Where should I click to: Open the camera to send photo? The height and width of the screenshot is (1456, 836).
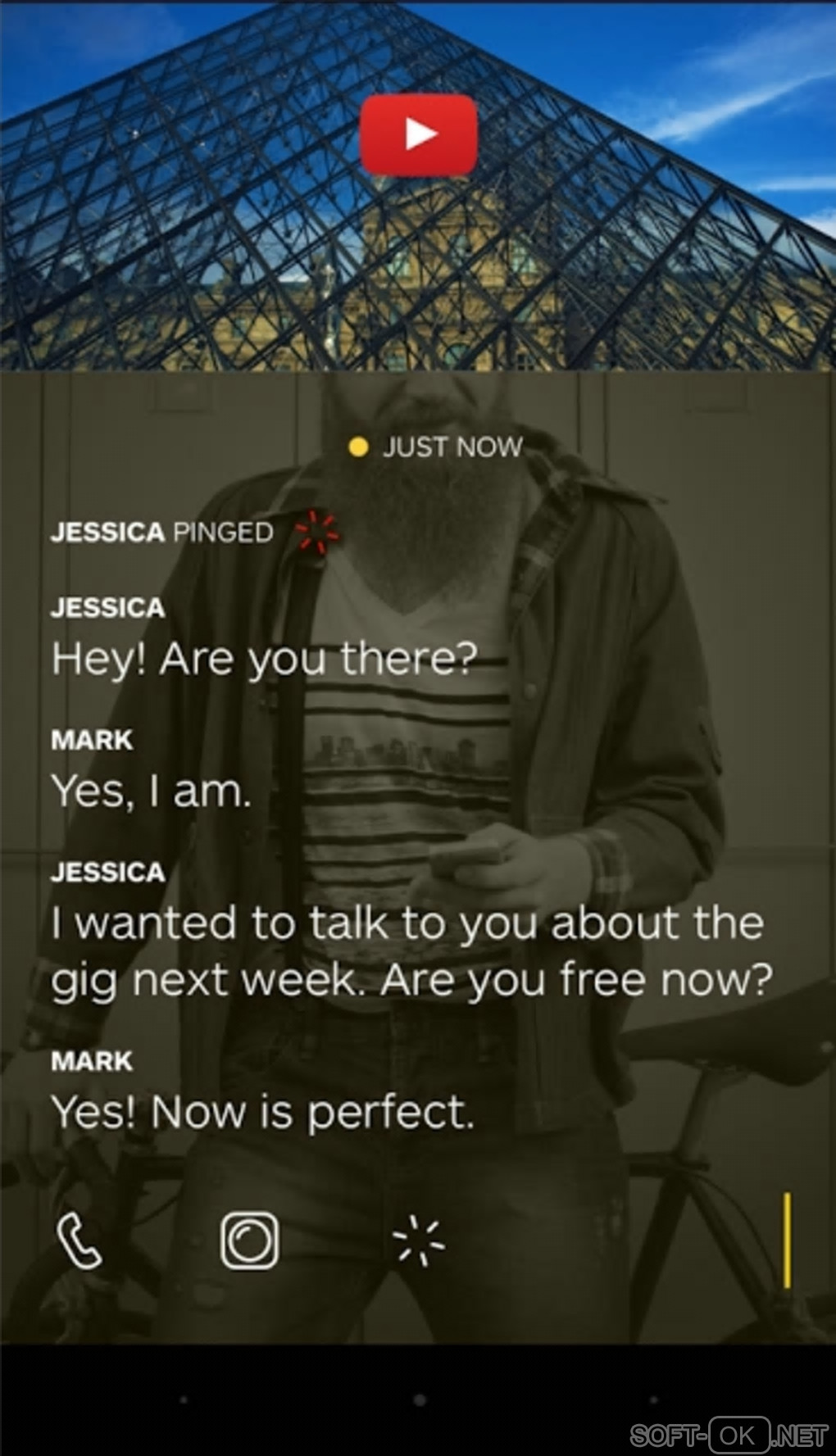click(249, 1241)
